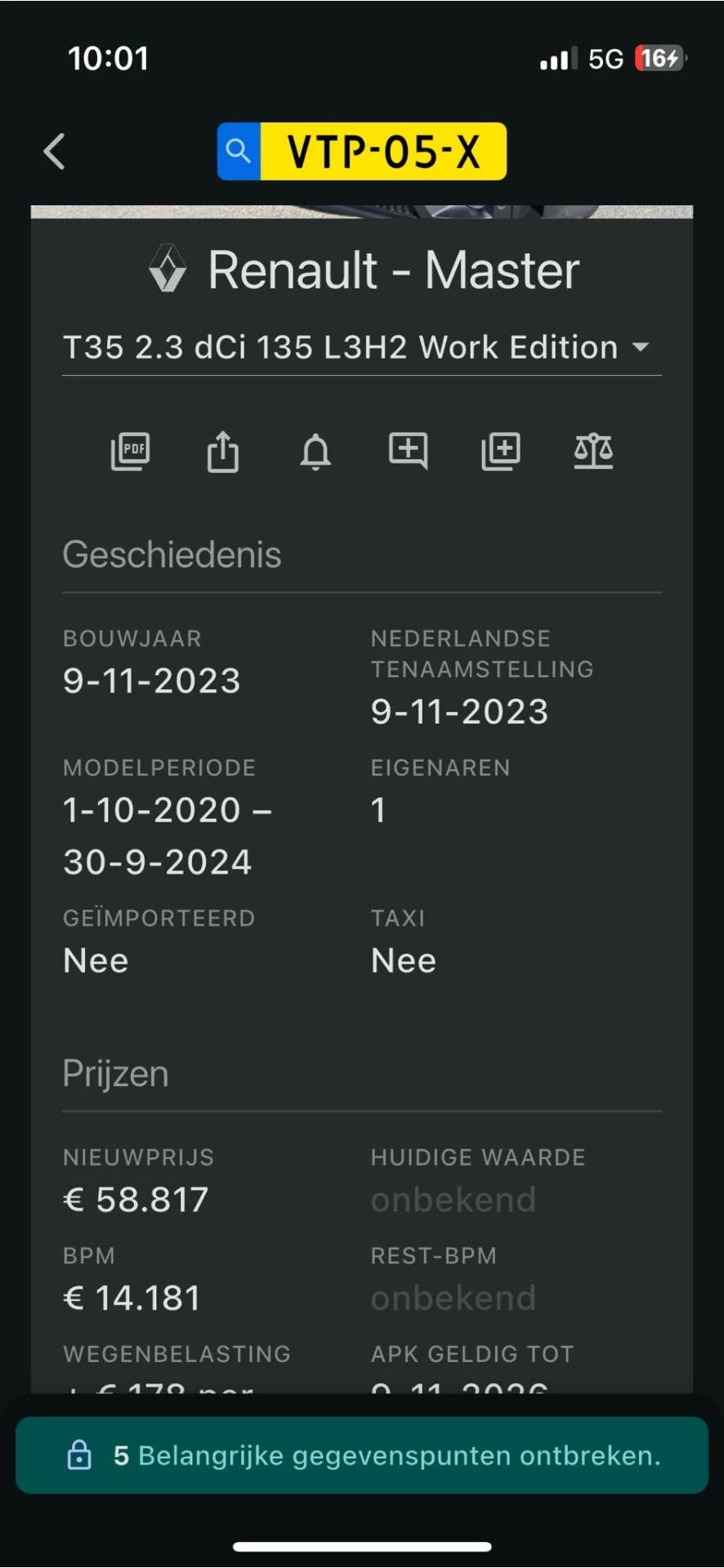The height and width of the screenshot is (1568, 724).
Task: Compare this vehicle using the scales icon
Action: pyautogui.click(x=593, y=451)
